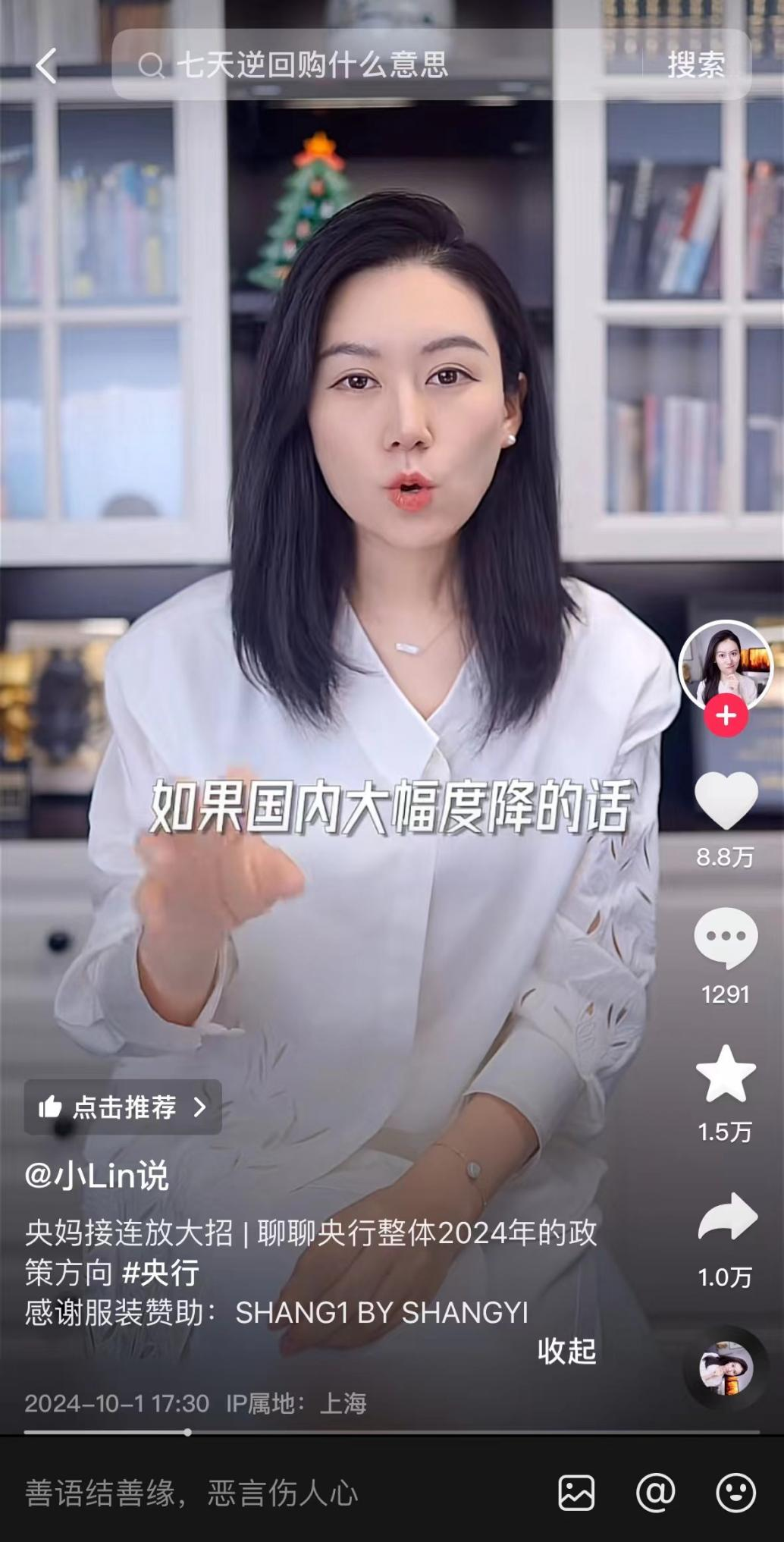The height and width of the screenshot is (1542, 784).
Task: Open the spinning music disc
Action: pyautogui.click(x=726, y=1368)
